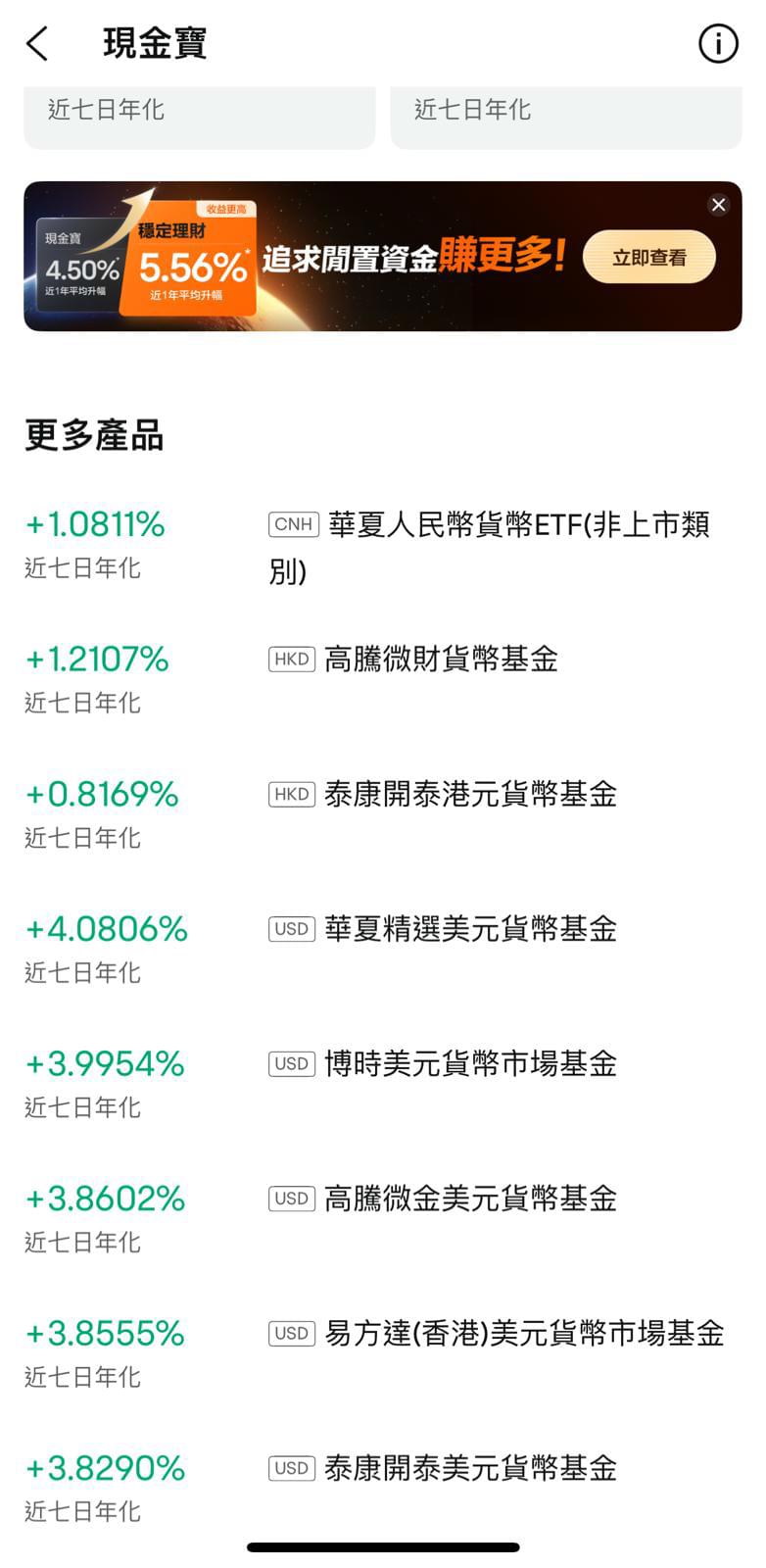Open 易方達(香港)美元貨幣市場基金
Screen dimensions: 766x1568
(x=383, y=1354)
